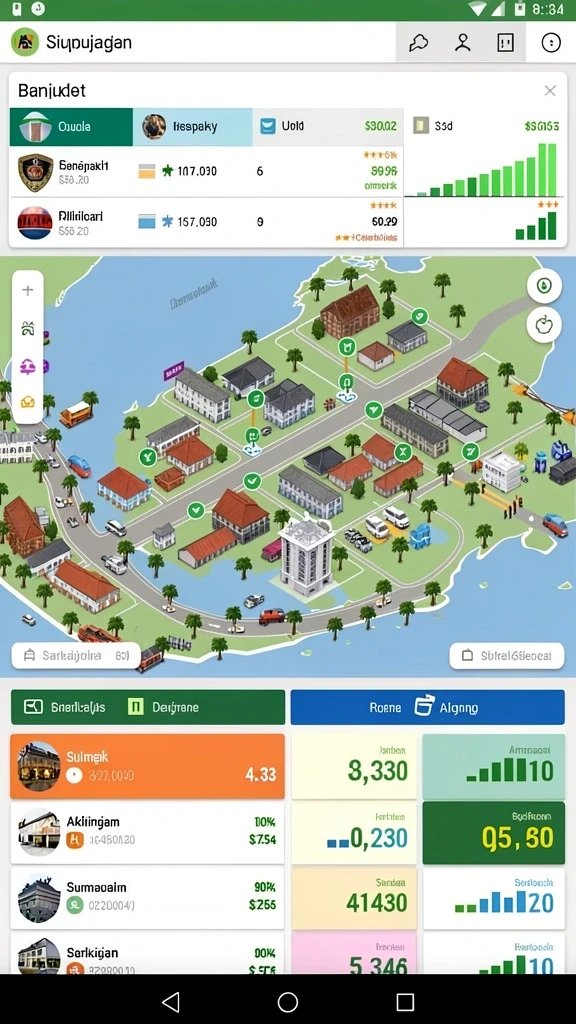Go to the home screen
This screenshot has height=1024, width=576.
(x=287, y=1001)
